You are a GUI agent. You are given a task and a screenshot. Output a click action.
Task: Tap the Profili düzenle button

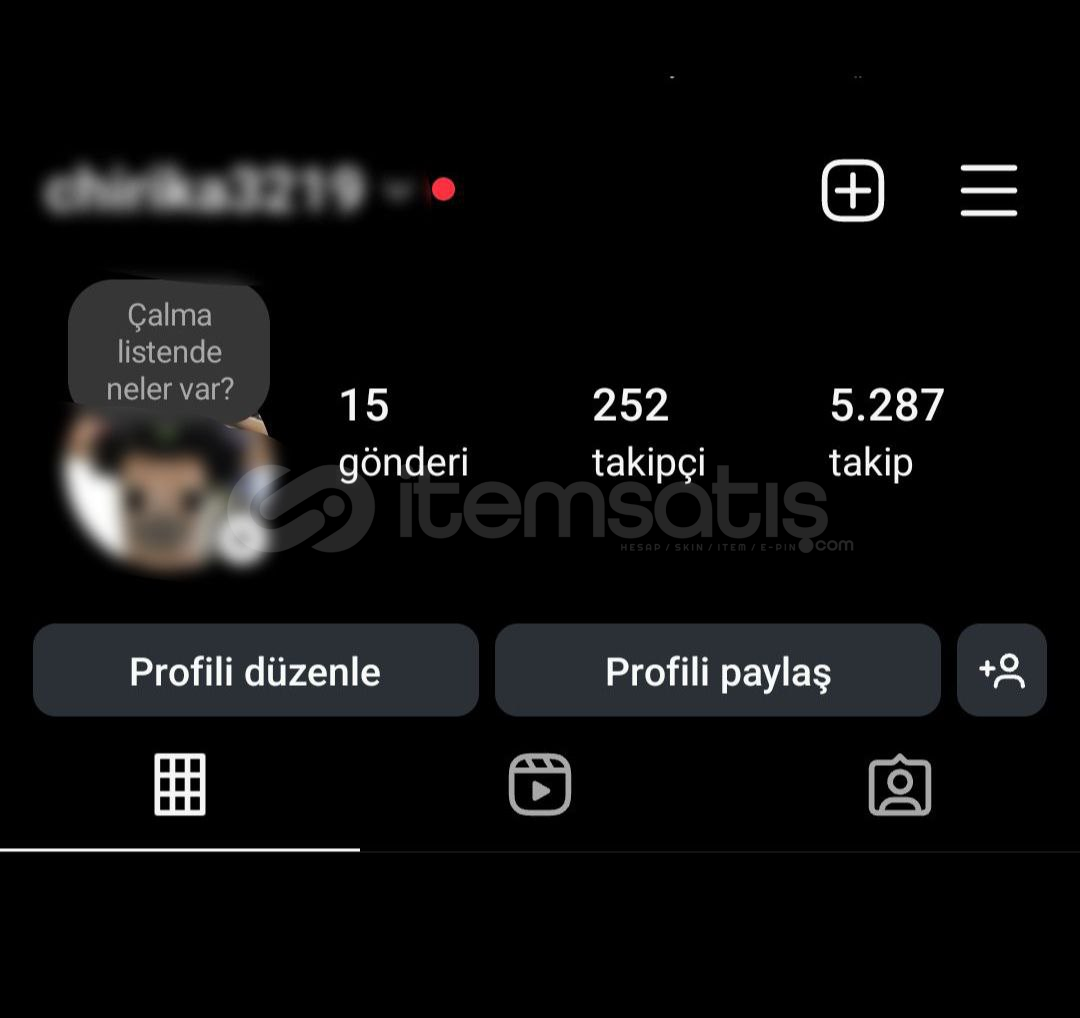pos(255,671)
